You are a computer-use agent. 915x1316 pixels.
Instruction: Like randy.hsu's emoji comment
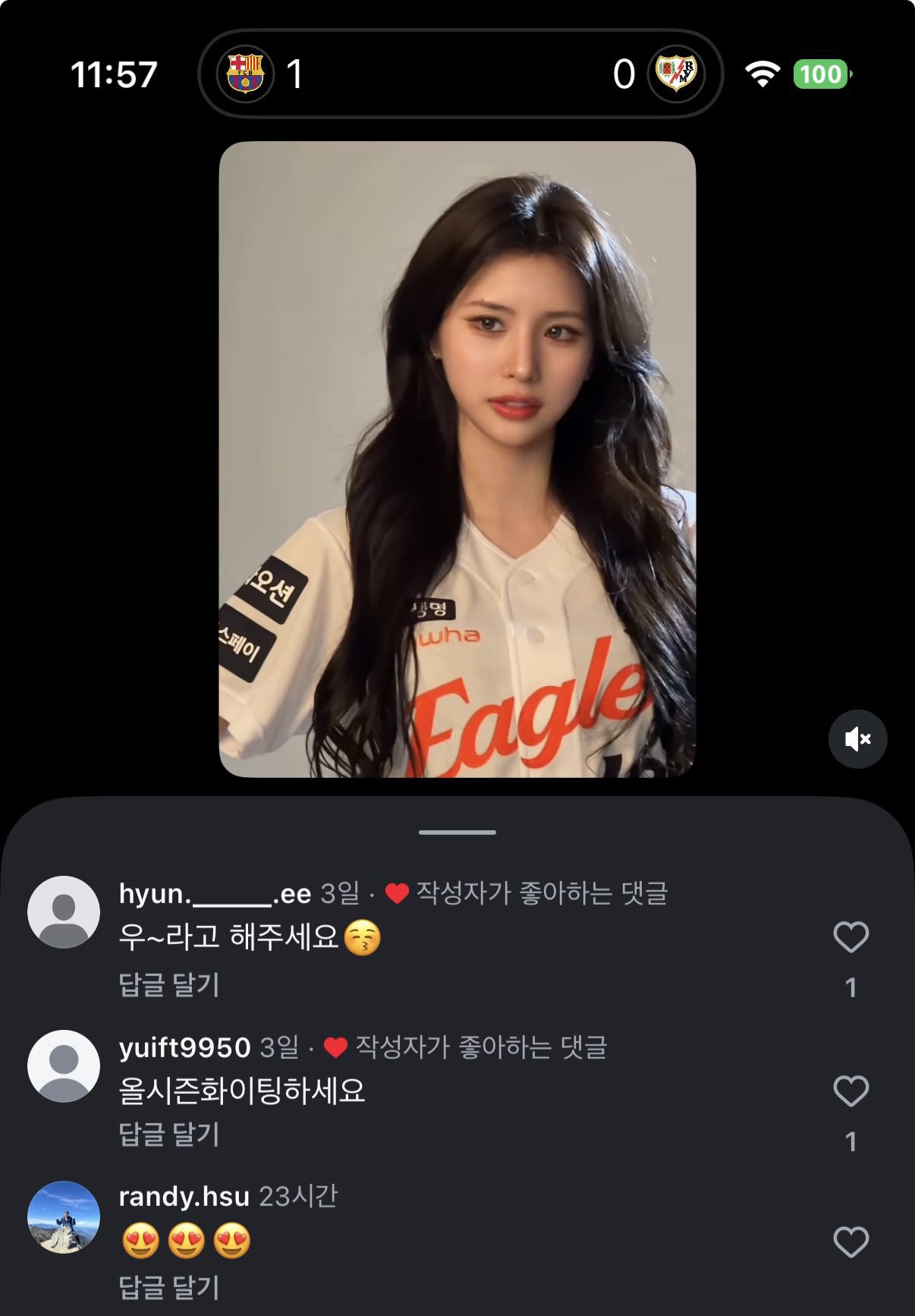[x=851, y=1242]
